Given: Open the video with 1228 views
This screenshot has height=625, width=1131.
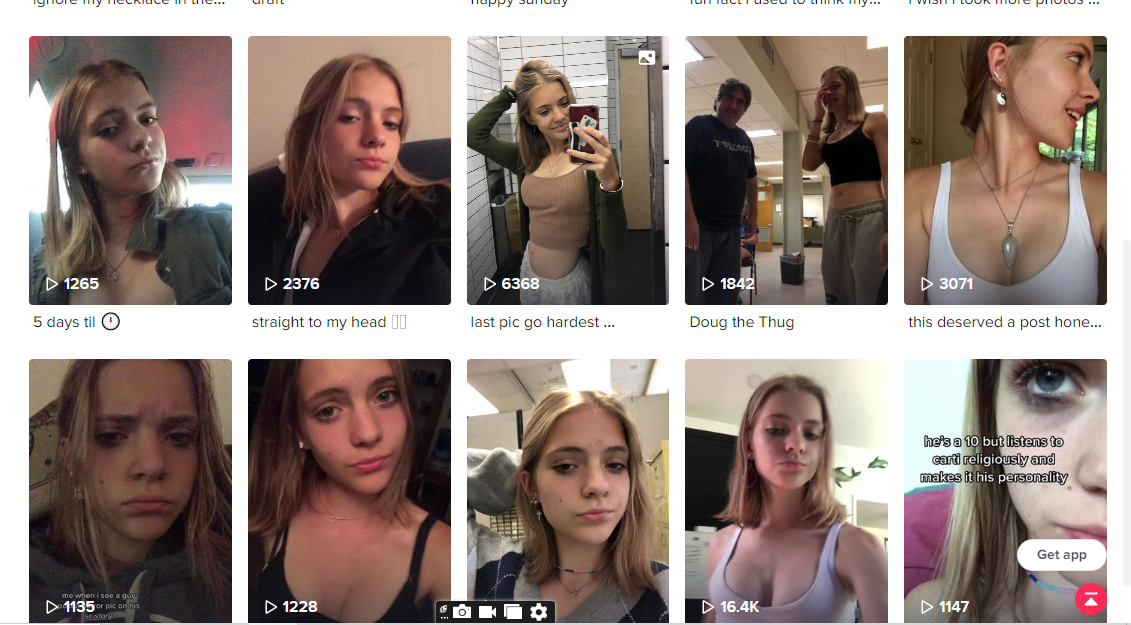Looking at the screenshot, I should click(349, 480).
